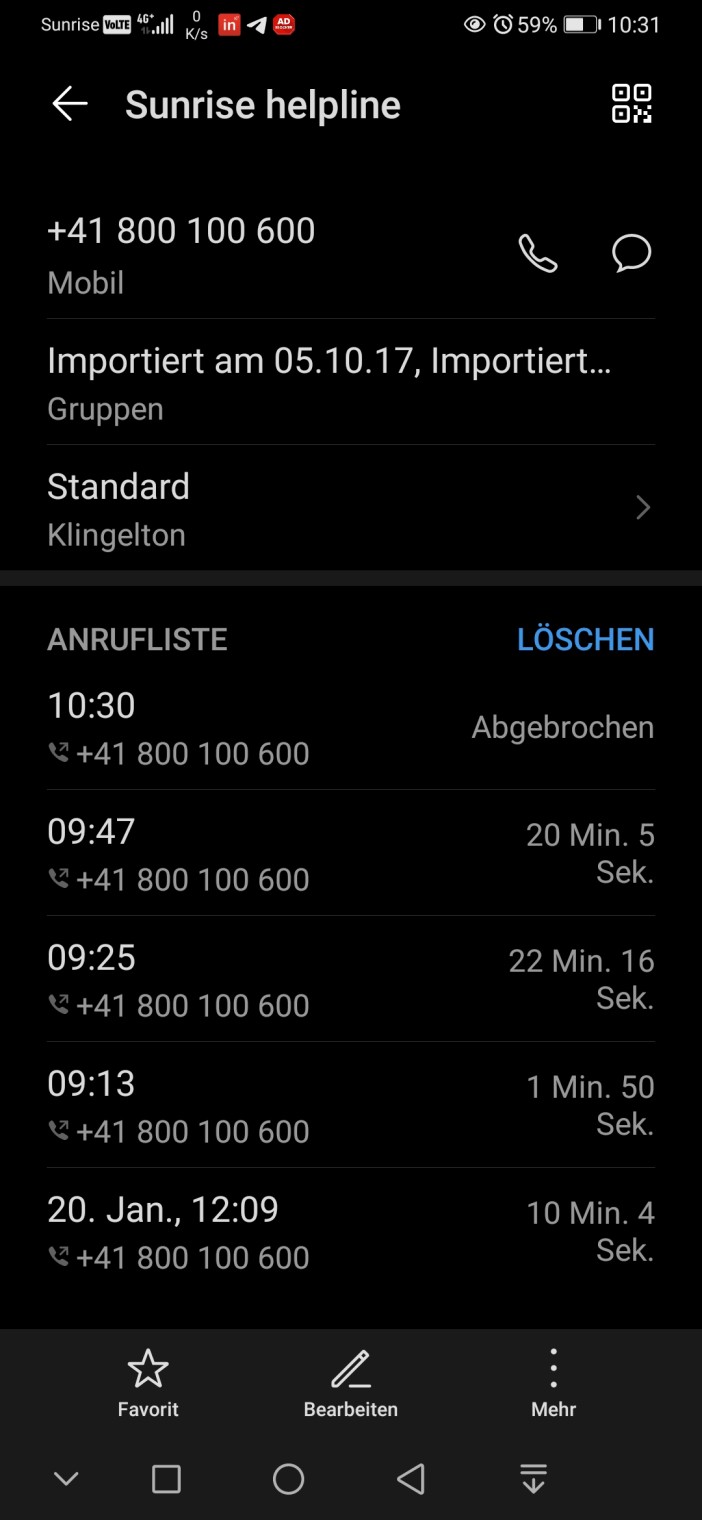Go back from Sunrise helpline contact
702x1520 pixels.
click(70, 104)
